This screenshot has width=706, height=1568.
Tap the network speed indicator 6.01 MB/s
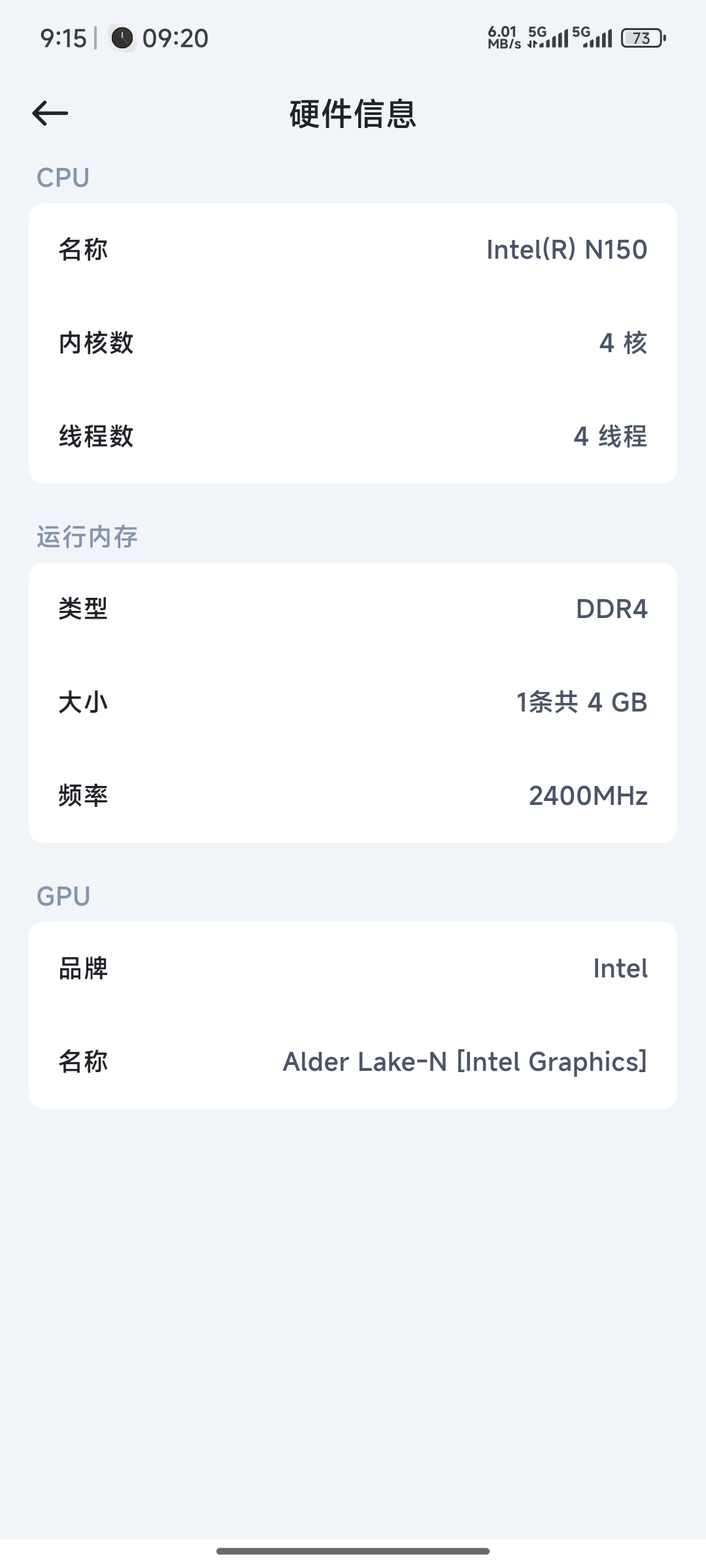(x=502, y=36)
